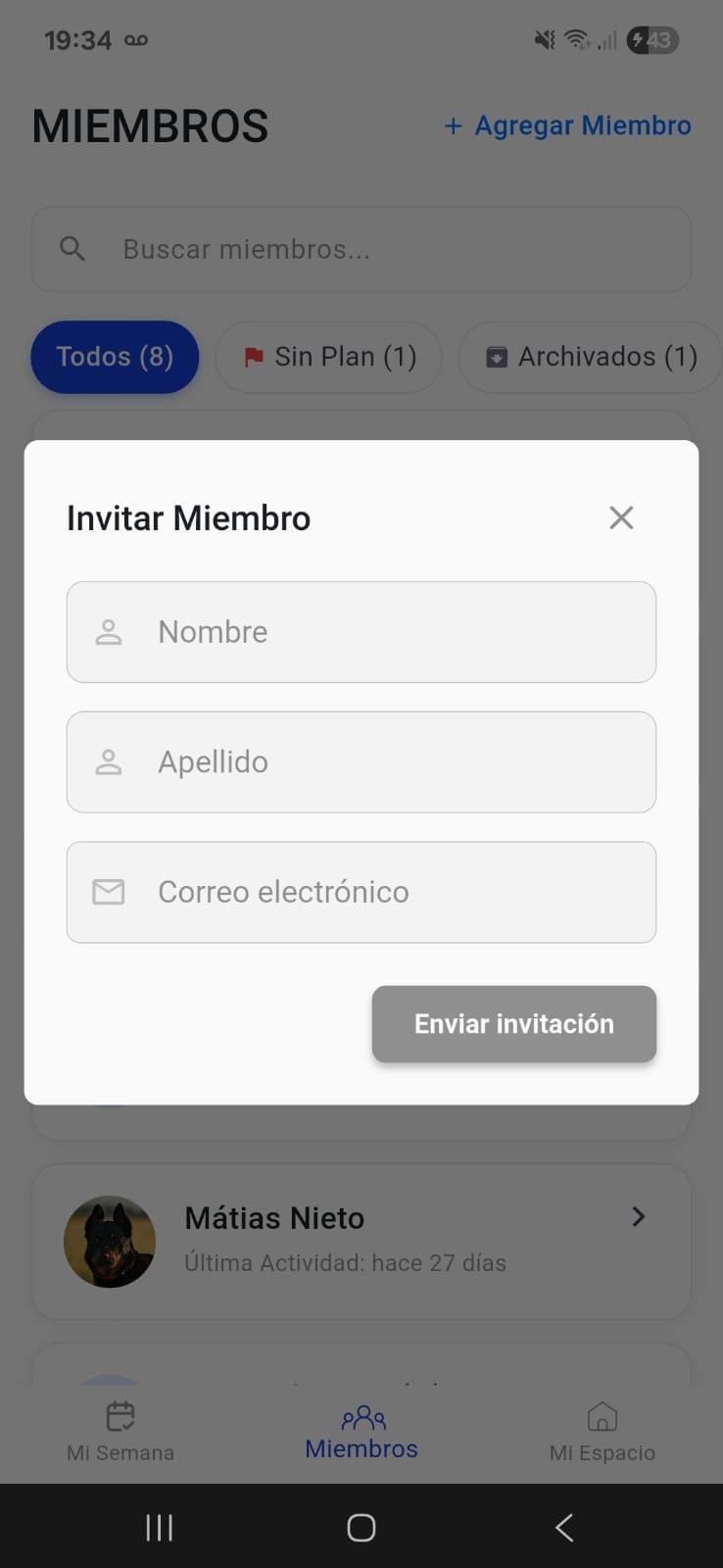The height and width of the screenshot is (1568, 723).
Task: Click the search magnifier icon
Action: click(x=71, y=248)
